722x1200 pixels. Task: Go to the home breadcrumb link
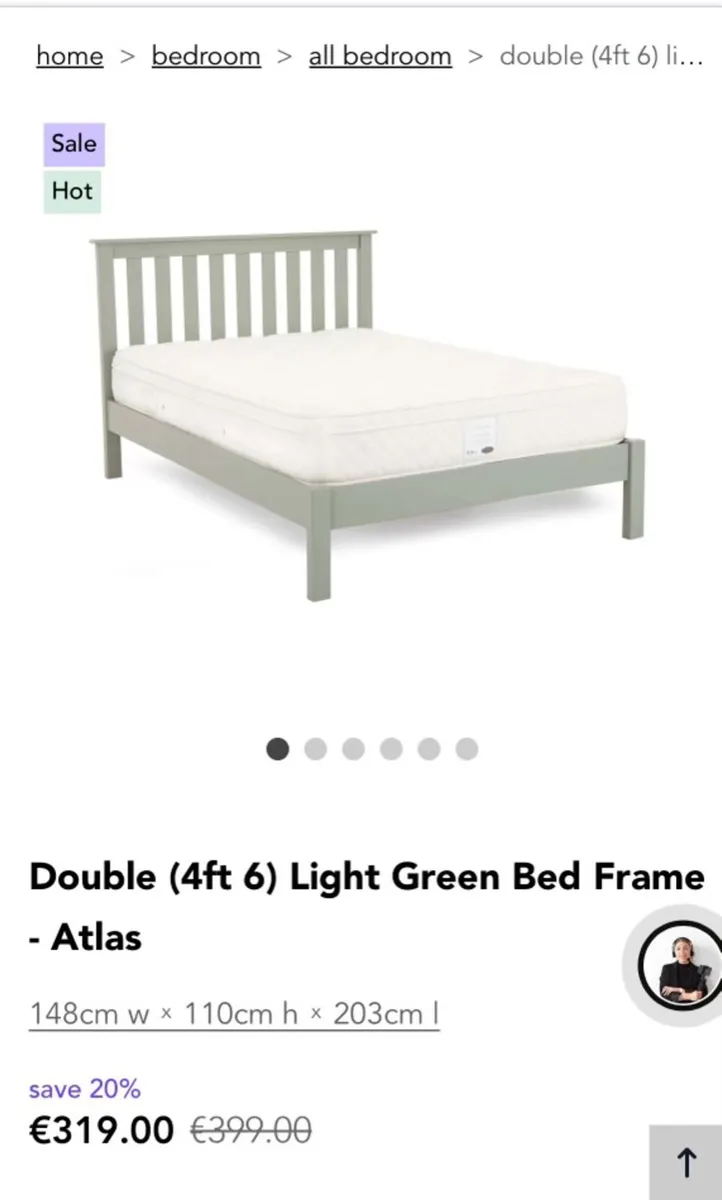tap(69, 56)
